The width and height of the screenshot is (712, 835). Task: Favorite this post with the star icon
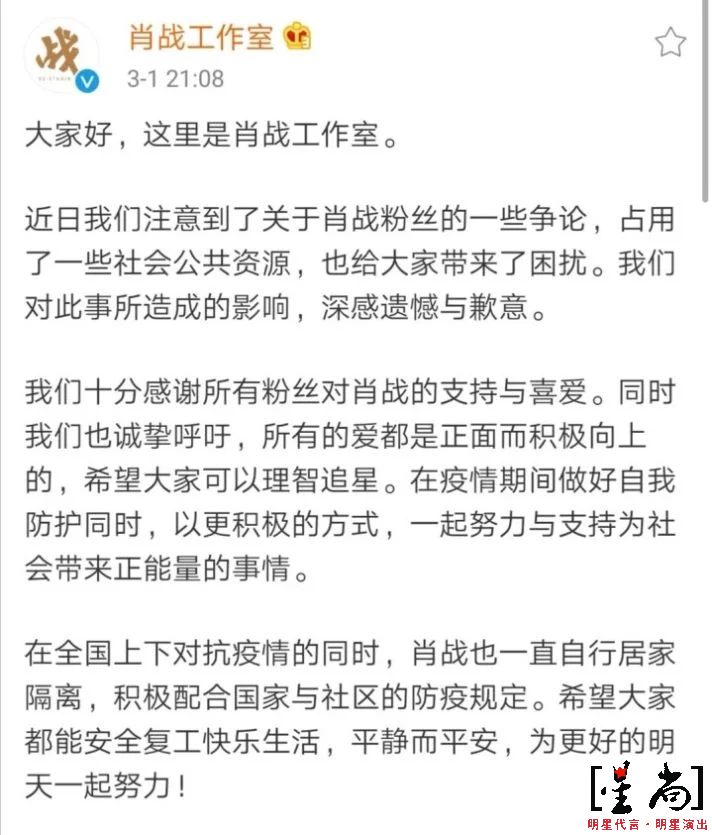[670, 42]
